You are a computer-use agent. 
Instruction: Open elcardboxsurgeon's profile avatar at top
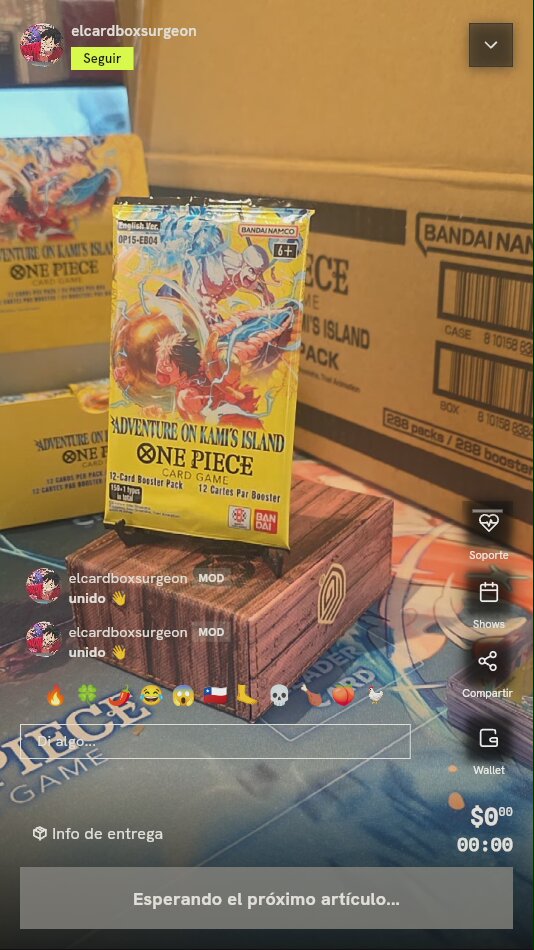(41, 44)
